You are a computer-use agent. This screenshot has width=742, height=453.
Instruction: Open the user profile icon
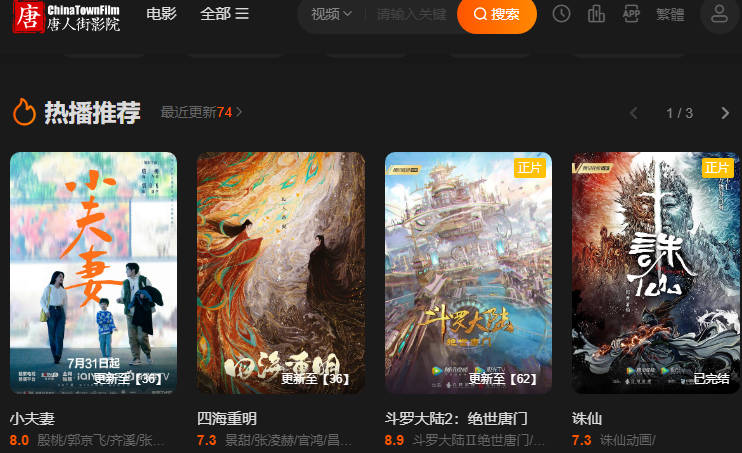(718, 14)
